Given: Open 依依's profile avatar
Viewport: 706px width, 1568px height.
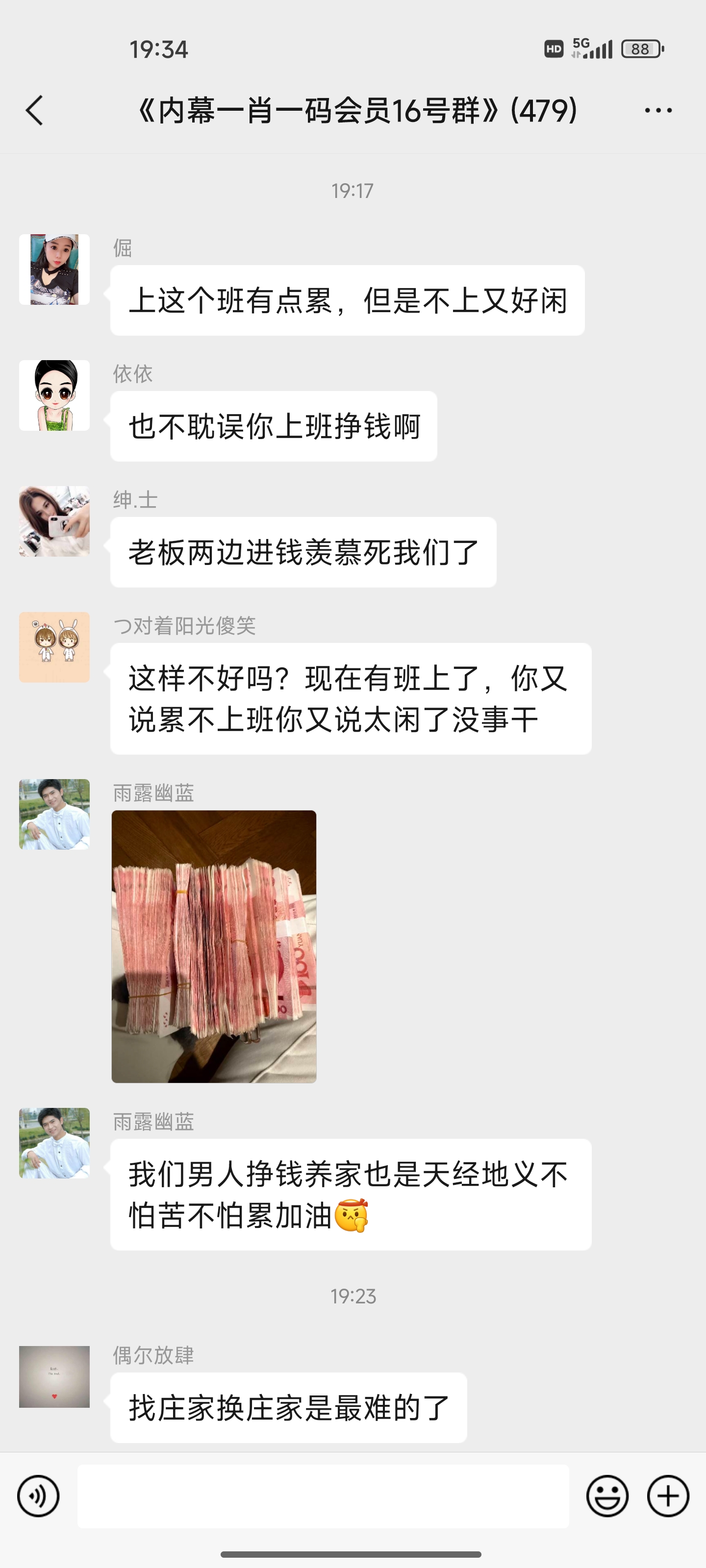Looking at the screenshot, I should pyautogui.click(x=54, y=395).
